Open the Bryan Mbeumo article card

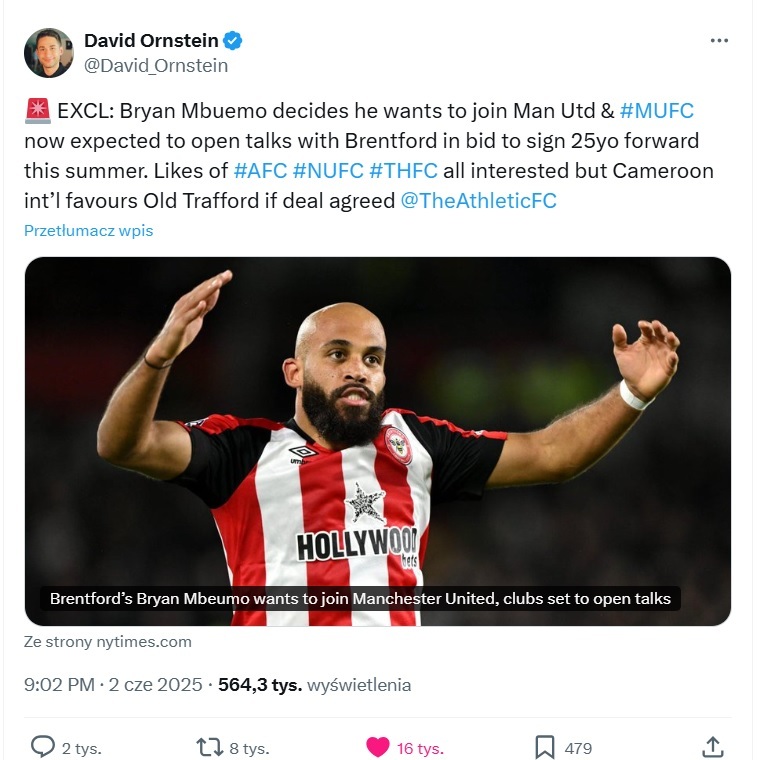377,440
